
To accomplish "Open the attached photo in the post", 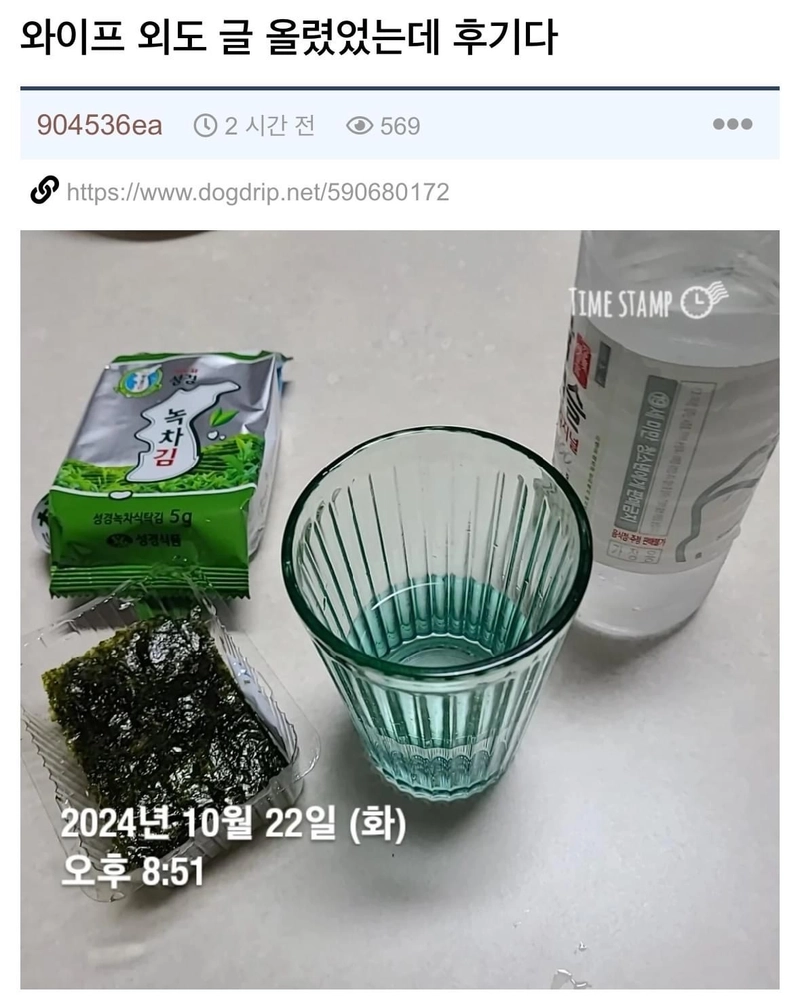I will 400,610.
